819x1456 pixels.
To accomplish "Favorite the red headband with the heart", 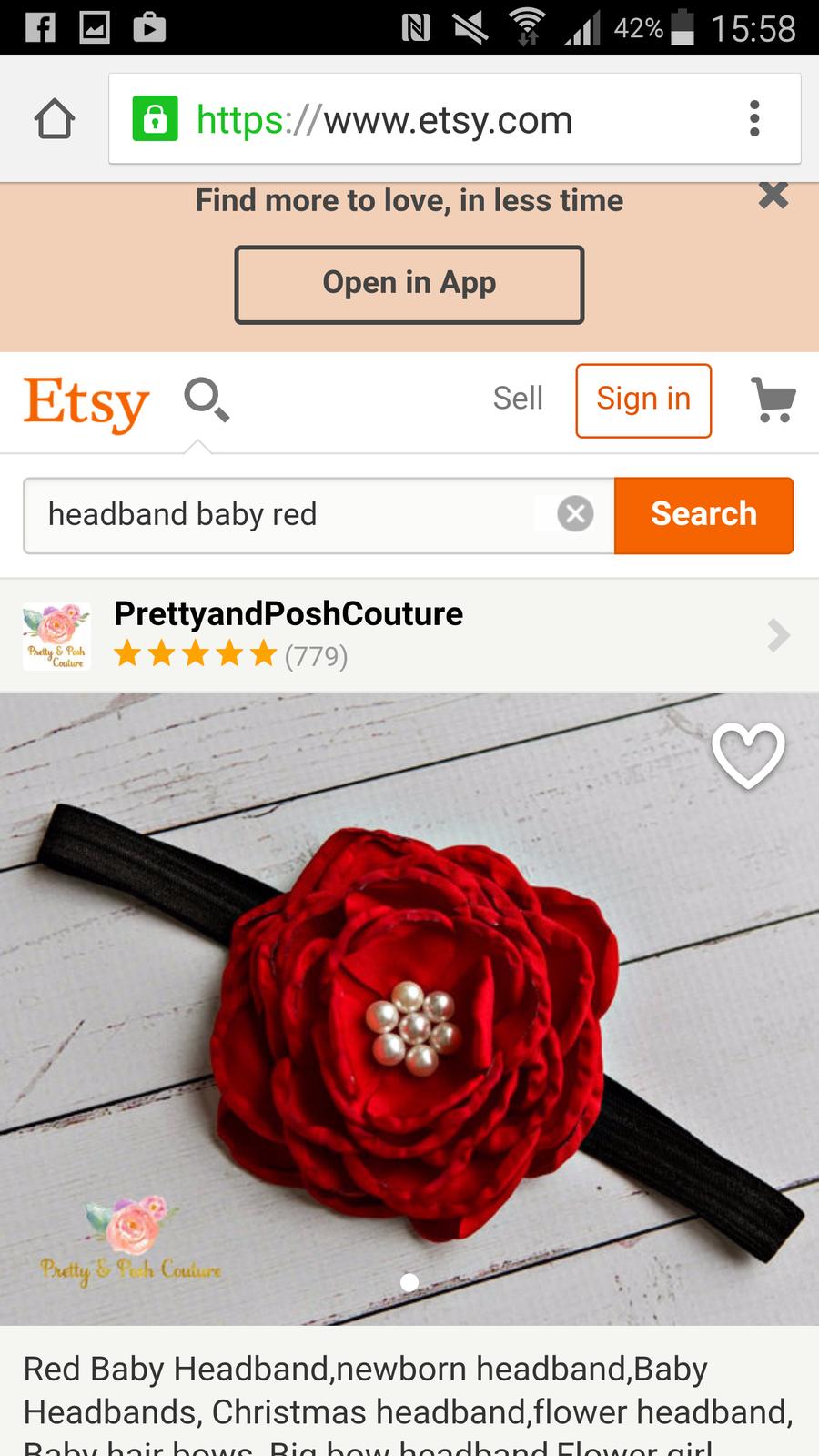I will pyautogui.click(x=748, y=755).
